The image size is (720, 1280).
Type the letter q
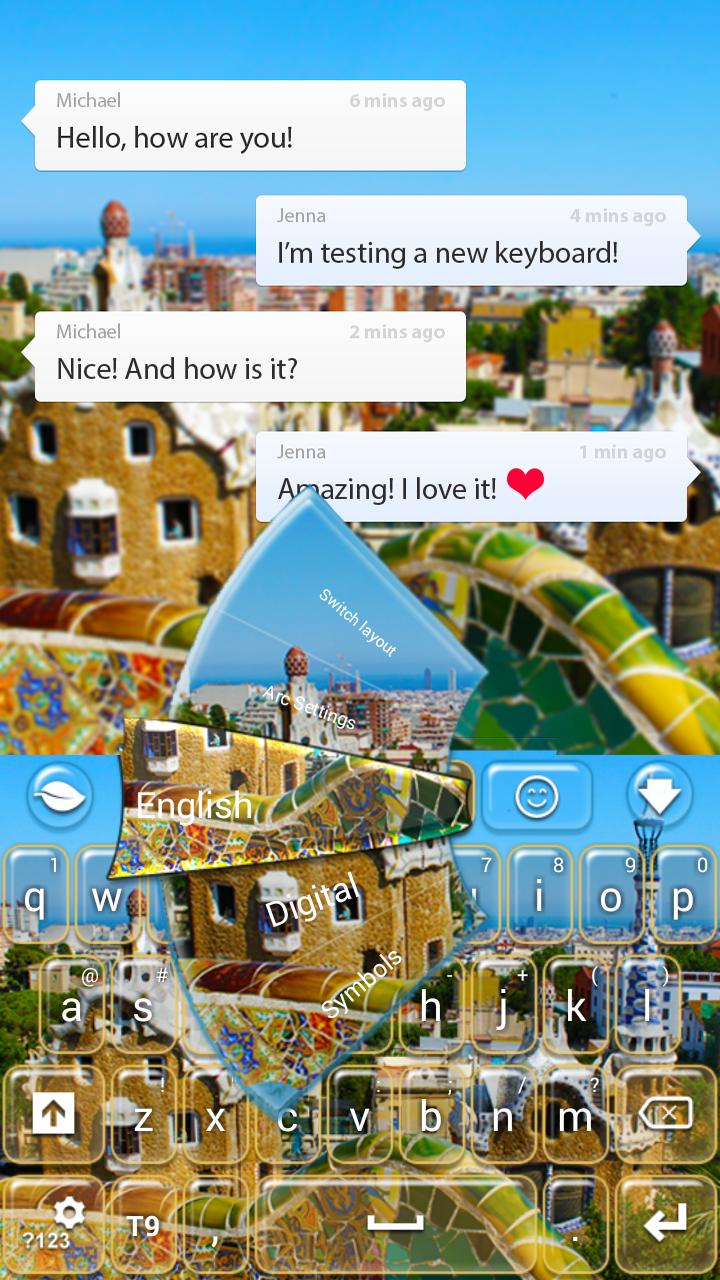coord(35,897)
